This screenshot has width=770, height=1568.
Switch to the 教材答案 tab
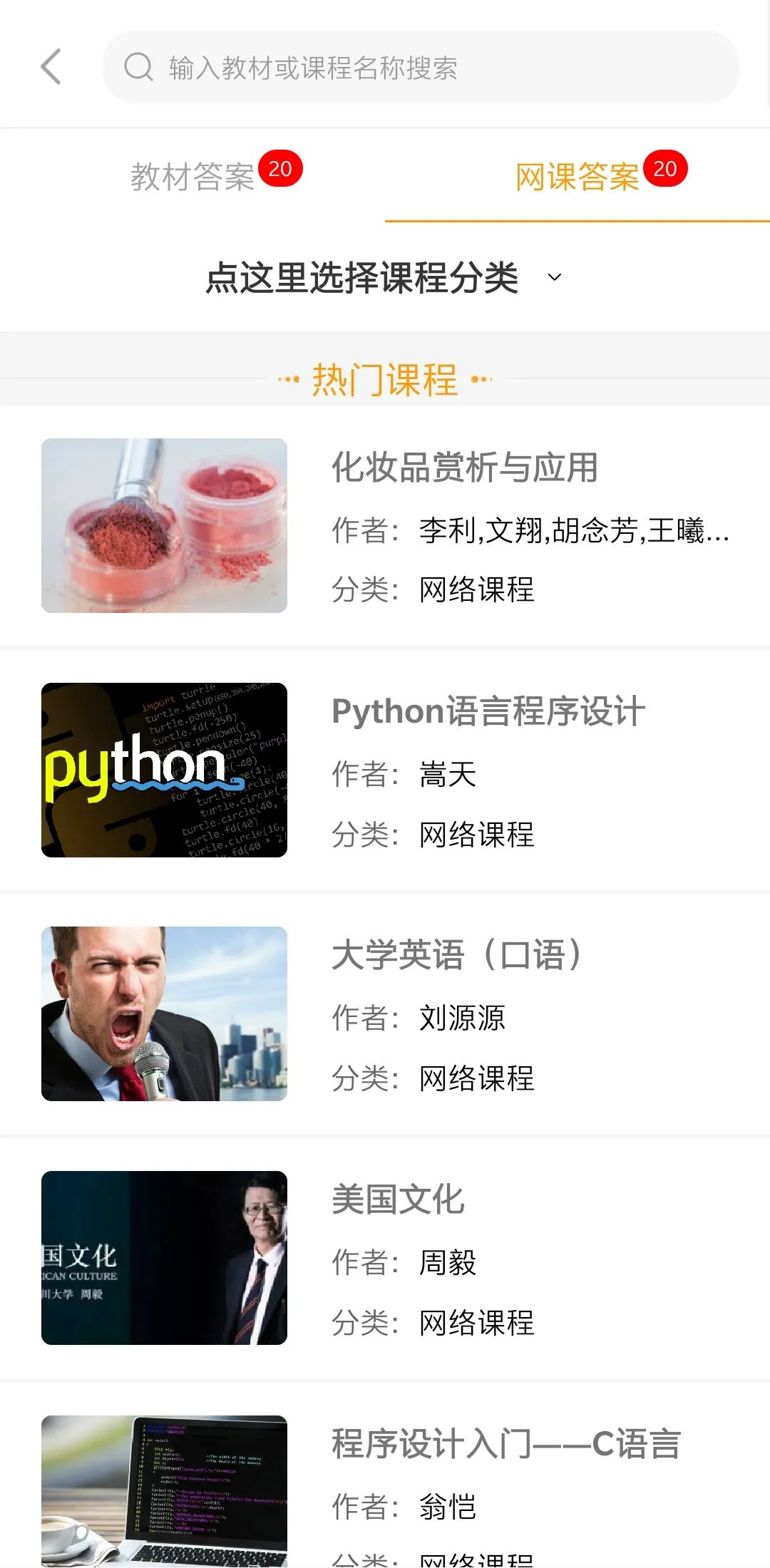click(x=192, y=176)
